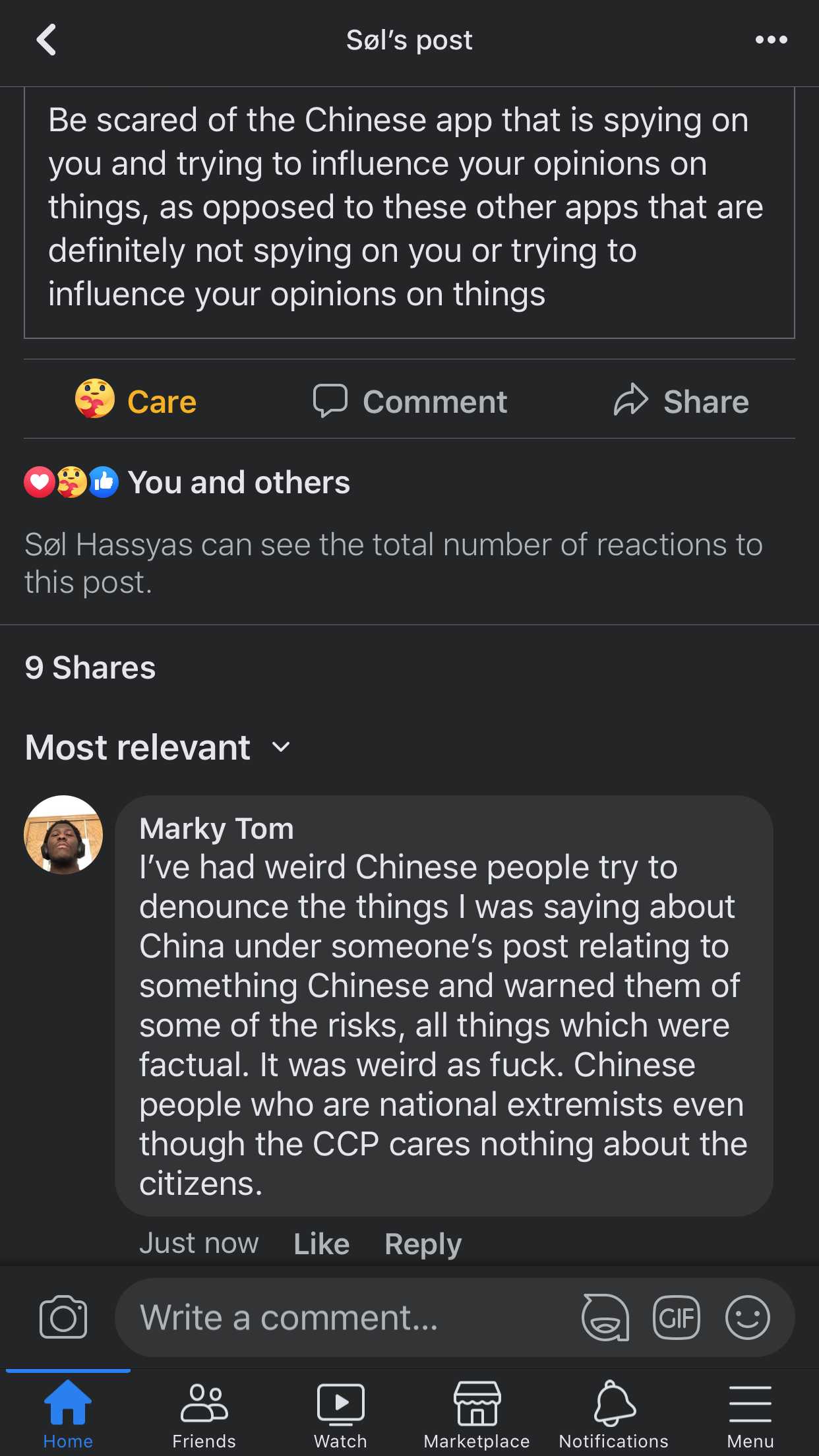Viewport: 819px width, 1456px height.
Task: Reply to Marky Tom's comment
Action: point(423,1244)
